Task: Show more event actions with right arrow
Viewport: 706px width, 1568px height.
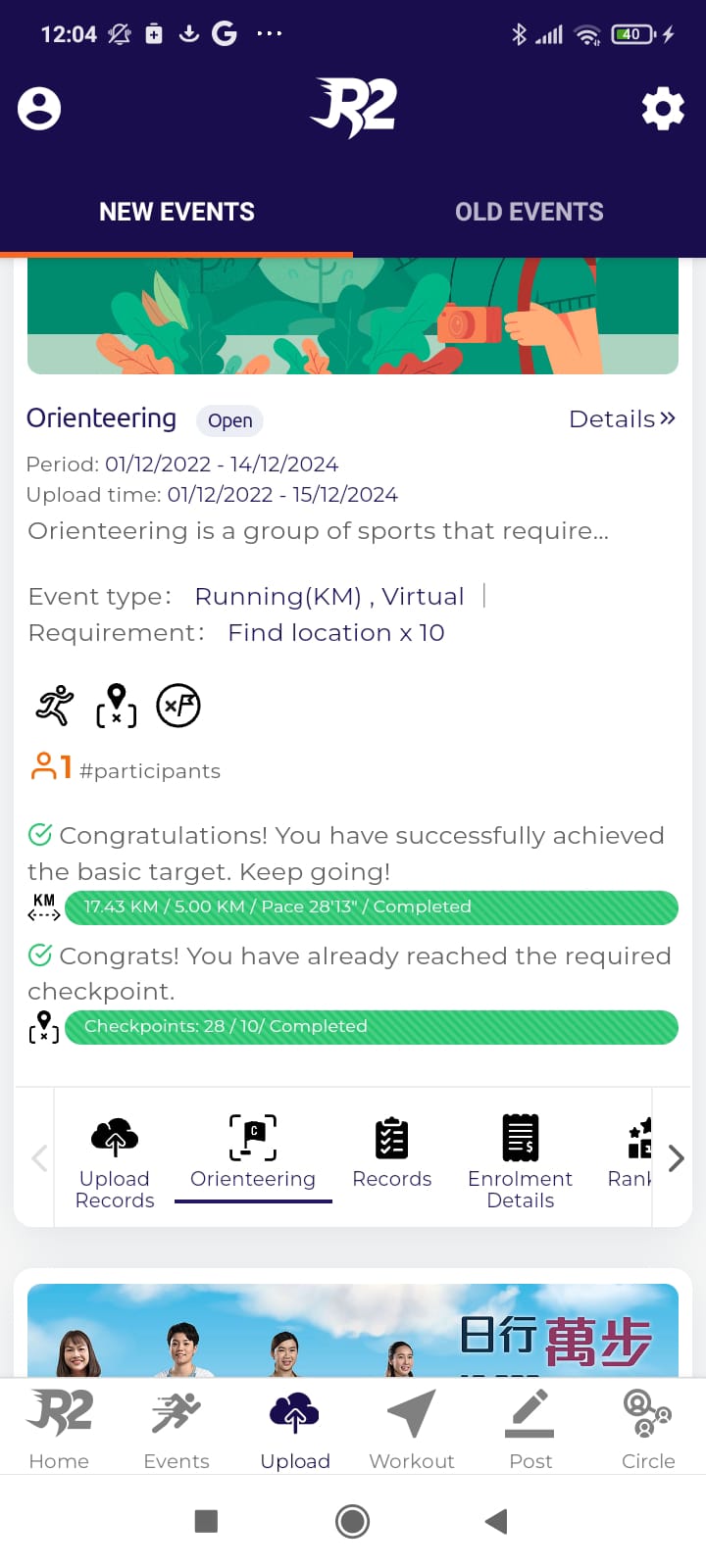Action: tap(676, 1158)
